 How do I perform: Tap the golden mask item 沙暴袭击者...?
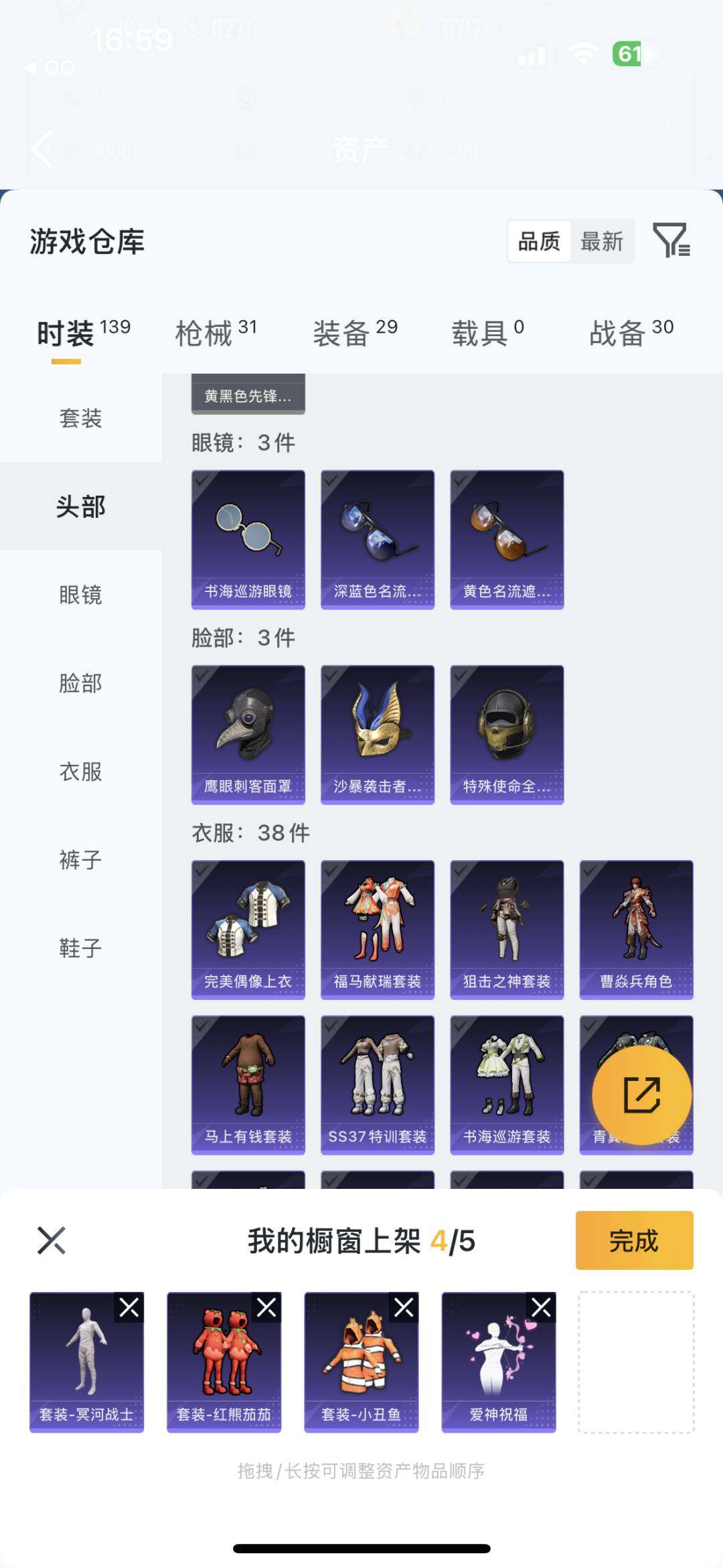click(377, 733)
